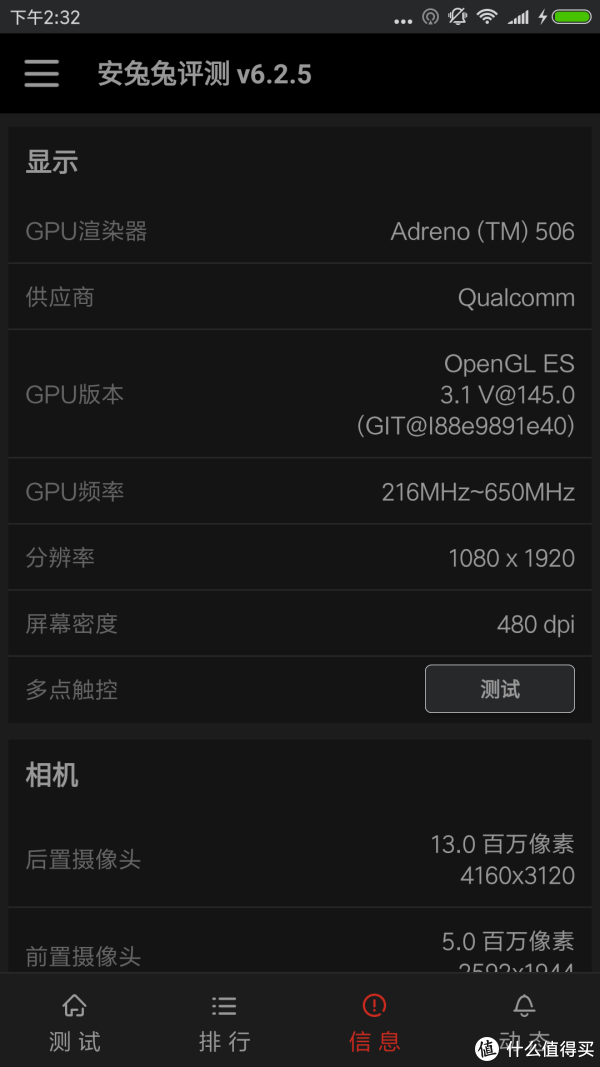
Task: Select the 信息 info tab
Action: pyautogui.click(x=374, y=1023)
